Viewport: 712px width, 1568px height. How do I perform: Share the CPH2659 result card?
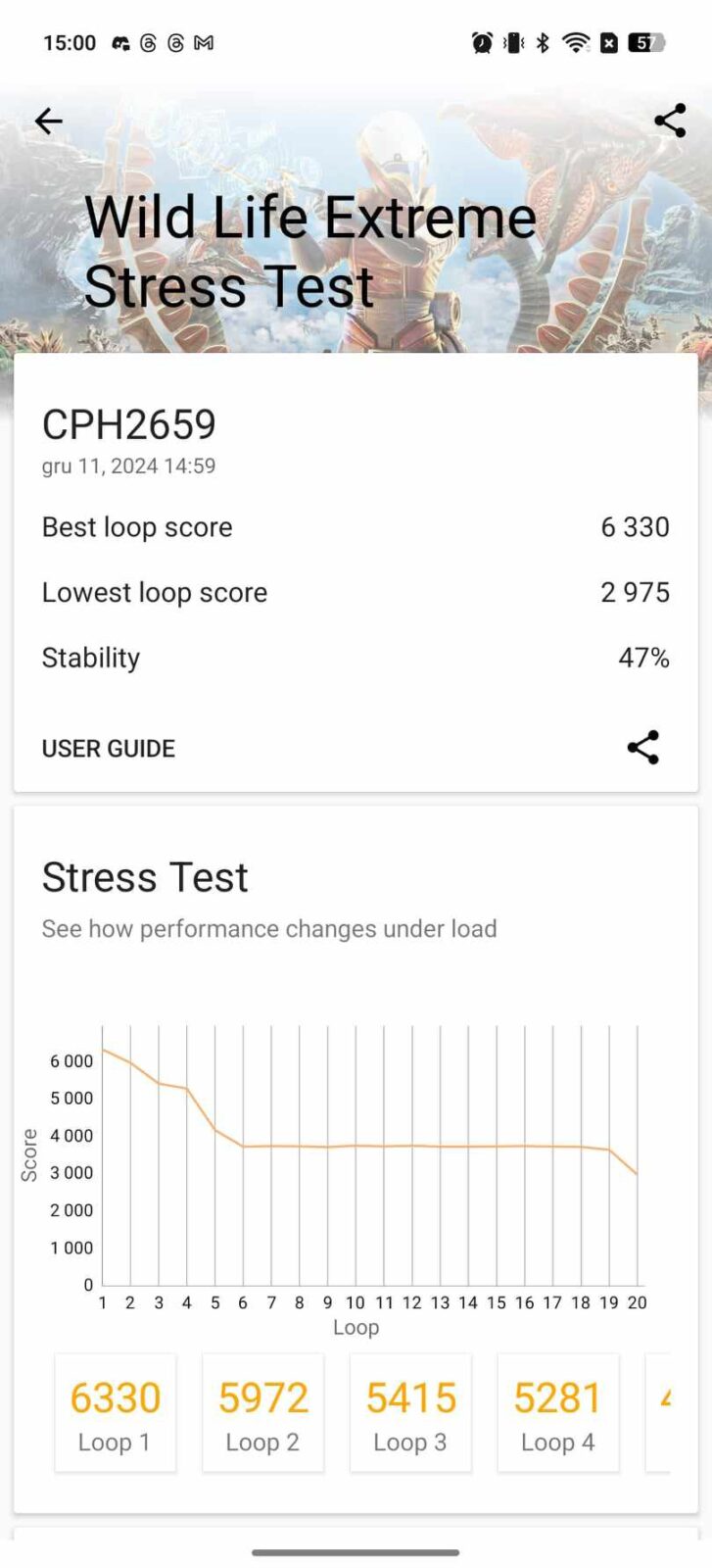tap(642, 748)
